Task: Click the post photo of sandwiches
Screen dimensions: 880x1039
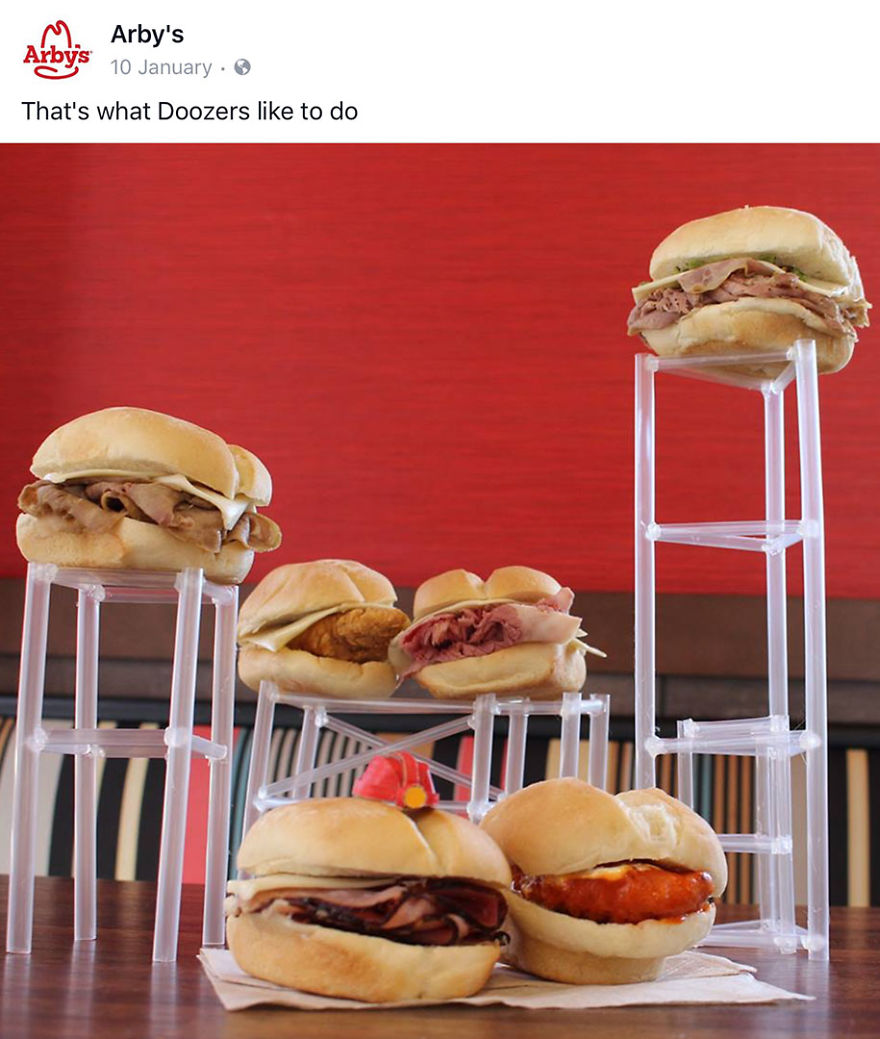Action: 440,590
